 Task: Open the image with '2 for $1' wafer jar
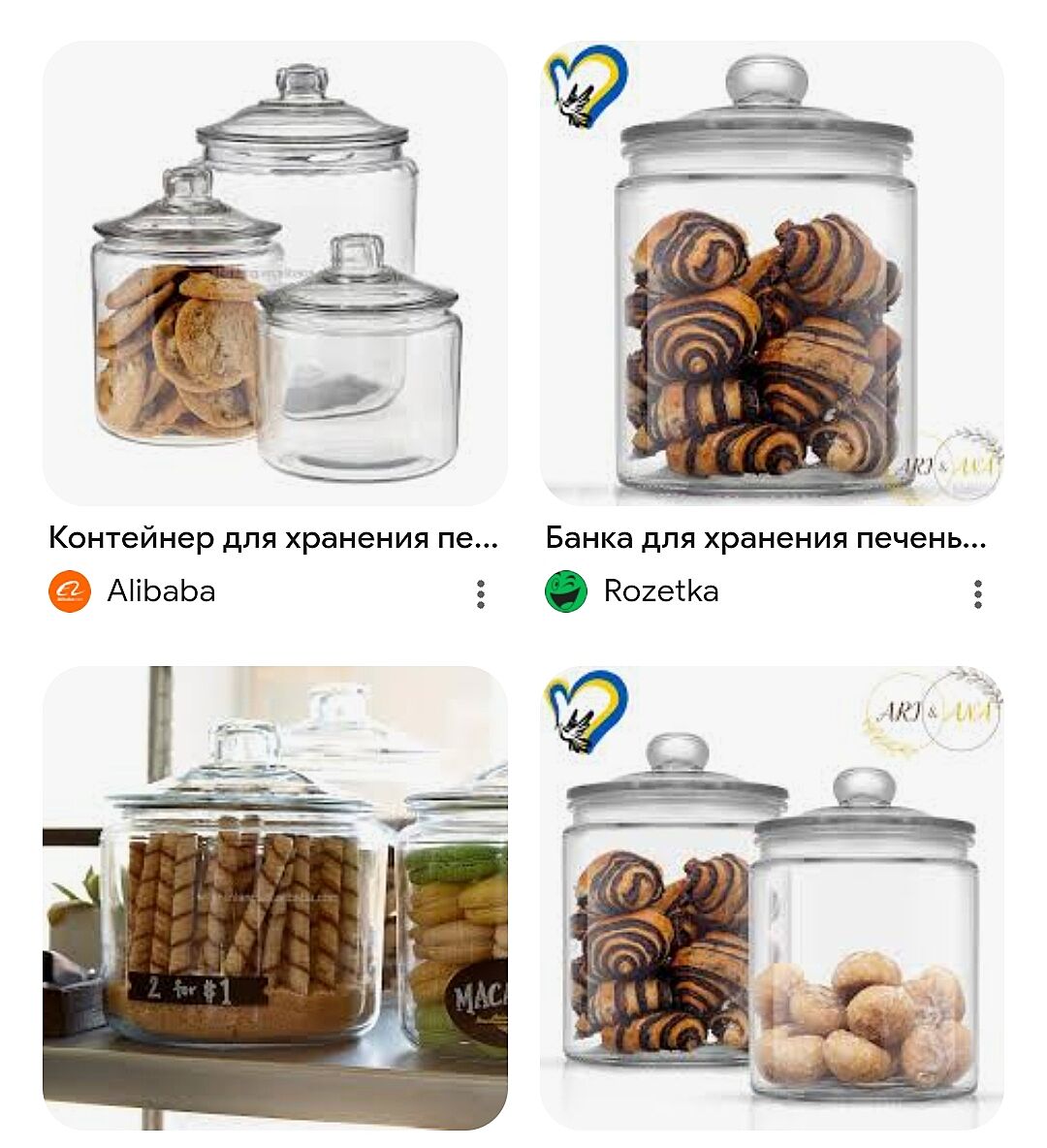point(274,897)
